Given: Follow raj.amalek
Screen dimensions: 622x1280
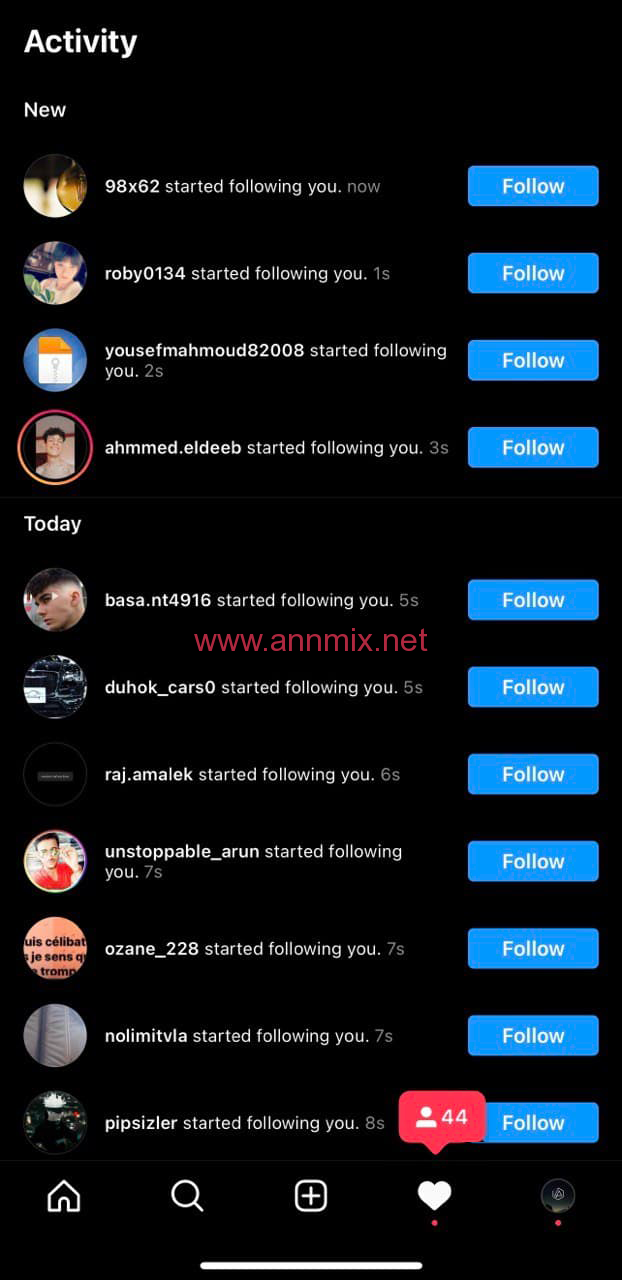Looking at the screenshot, I should pyautogui.click(x=533, y=774).
